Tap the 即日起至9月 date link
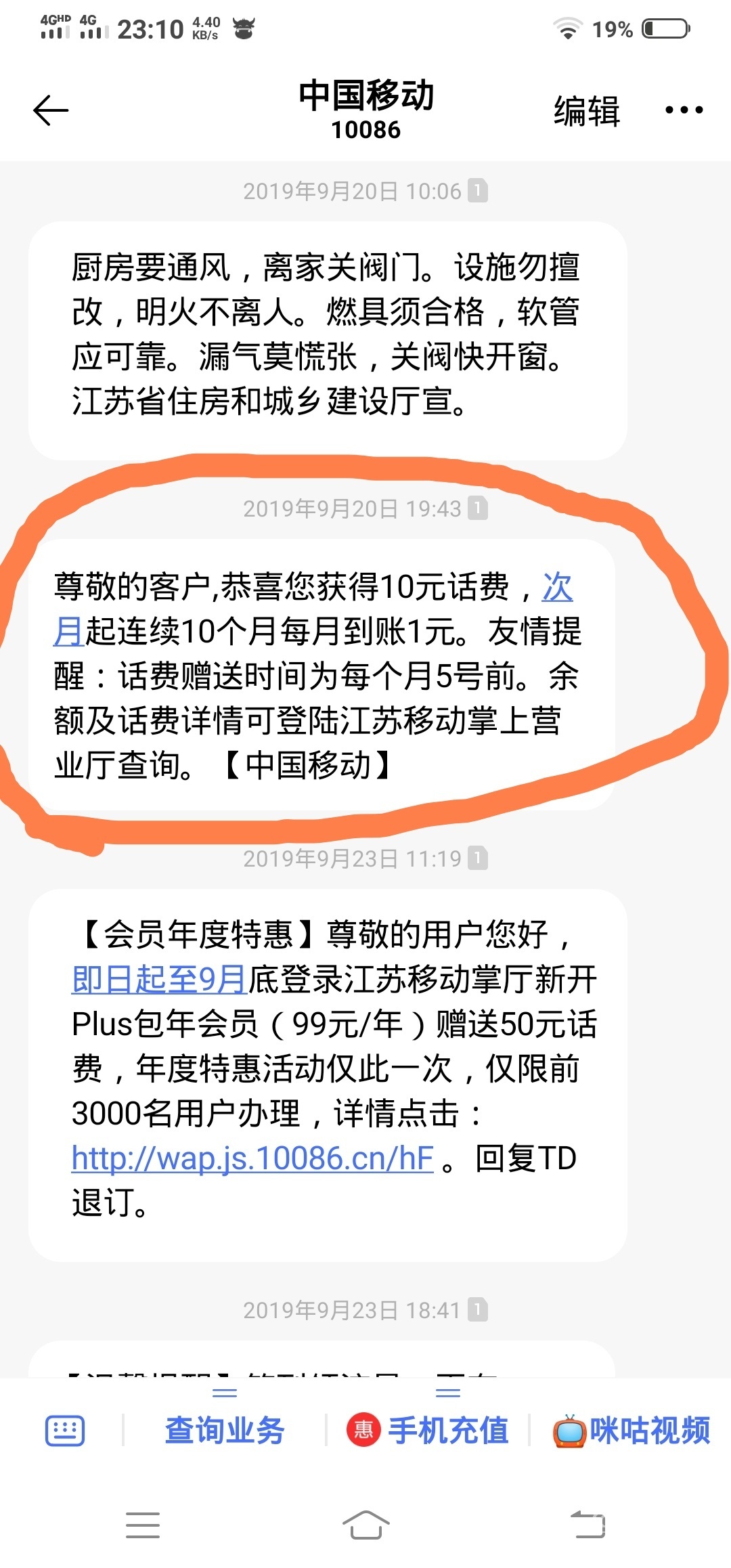 [159, 980]
